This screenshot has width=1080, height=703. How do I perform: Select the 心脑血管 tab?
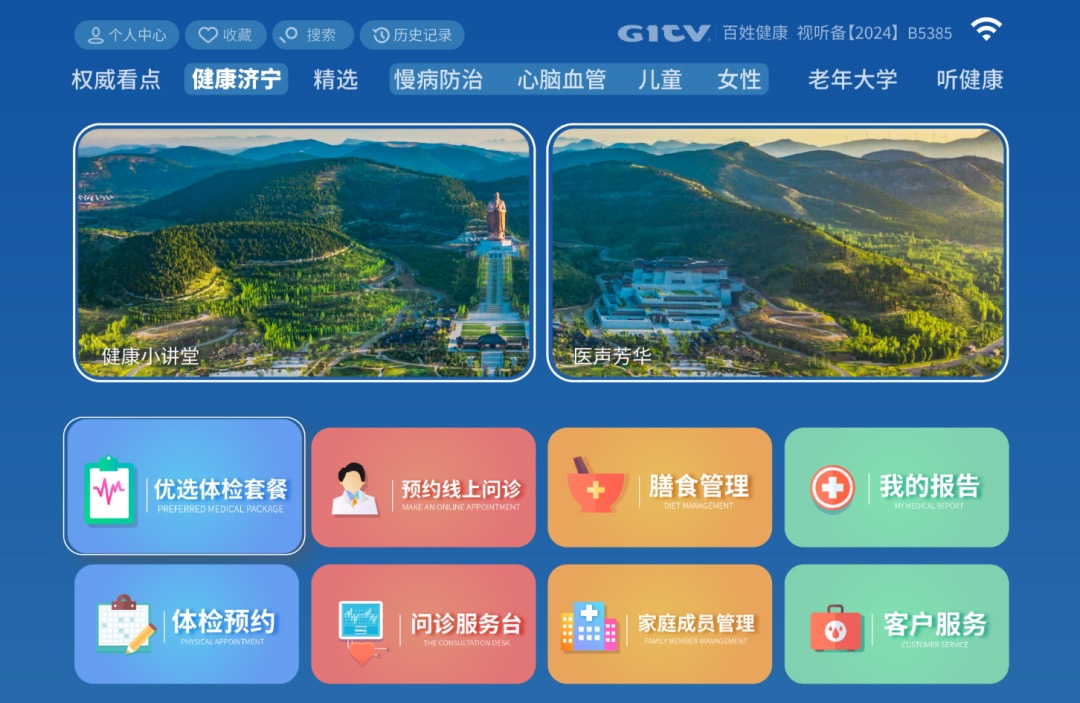(561, 80)
